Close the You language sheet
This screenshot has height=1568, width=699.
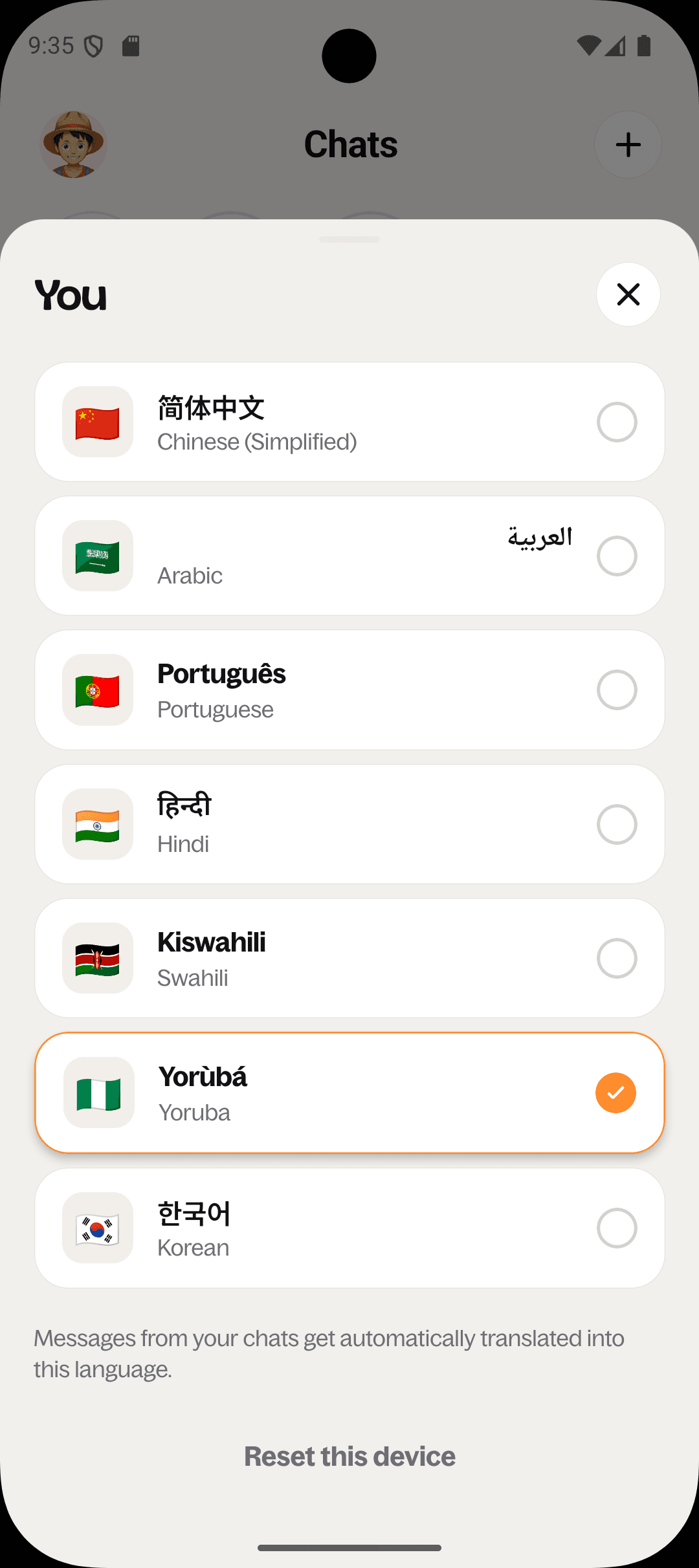coord(628,294)
